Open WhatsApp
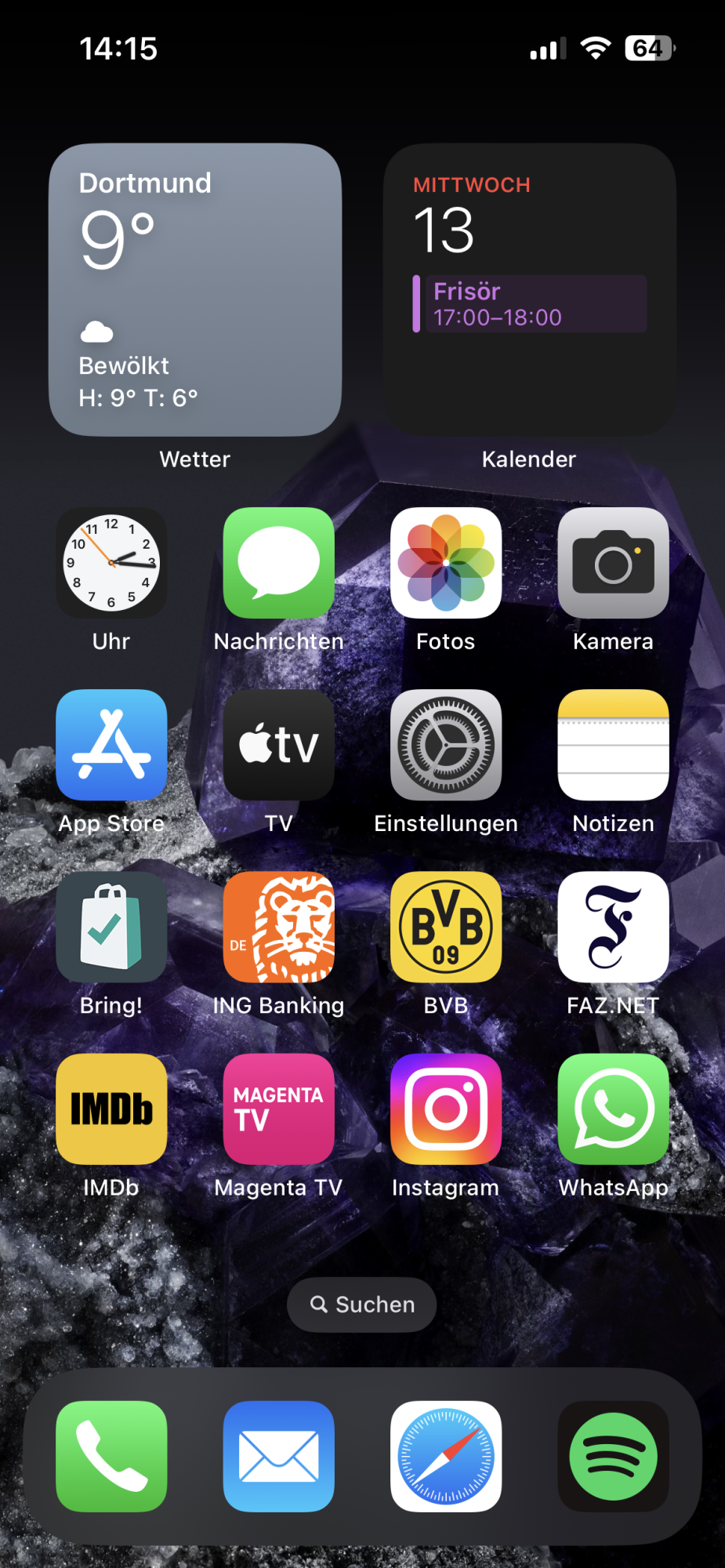Viewport: 725px width, 1568px height. 613,1109
